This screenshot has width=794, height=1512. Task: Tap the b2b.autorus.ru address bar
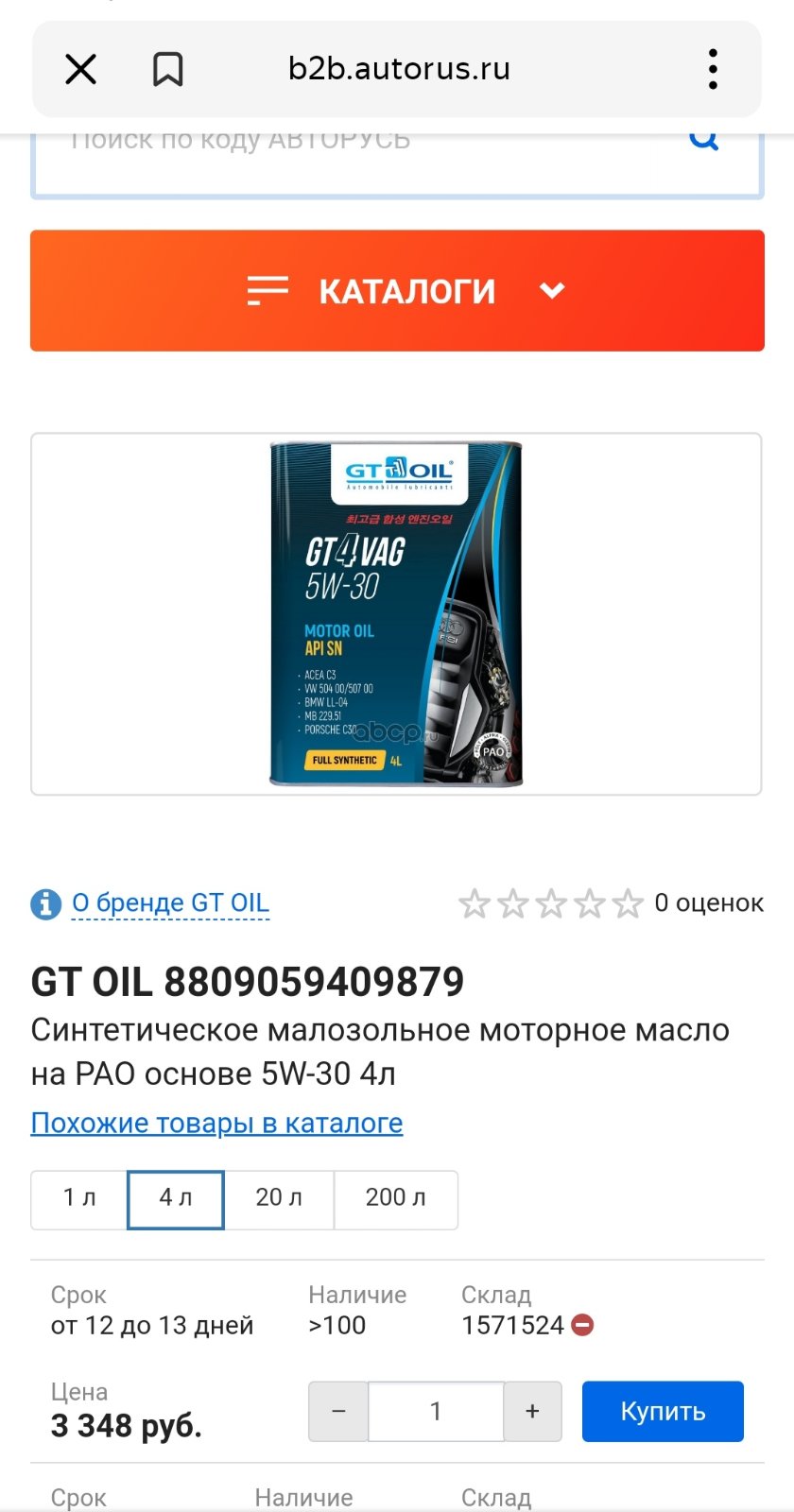(x=399, y=68)
